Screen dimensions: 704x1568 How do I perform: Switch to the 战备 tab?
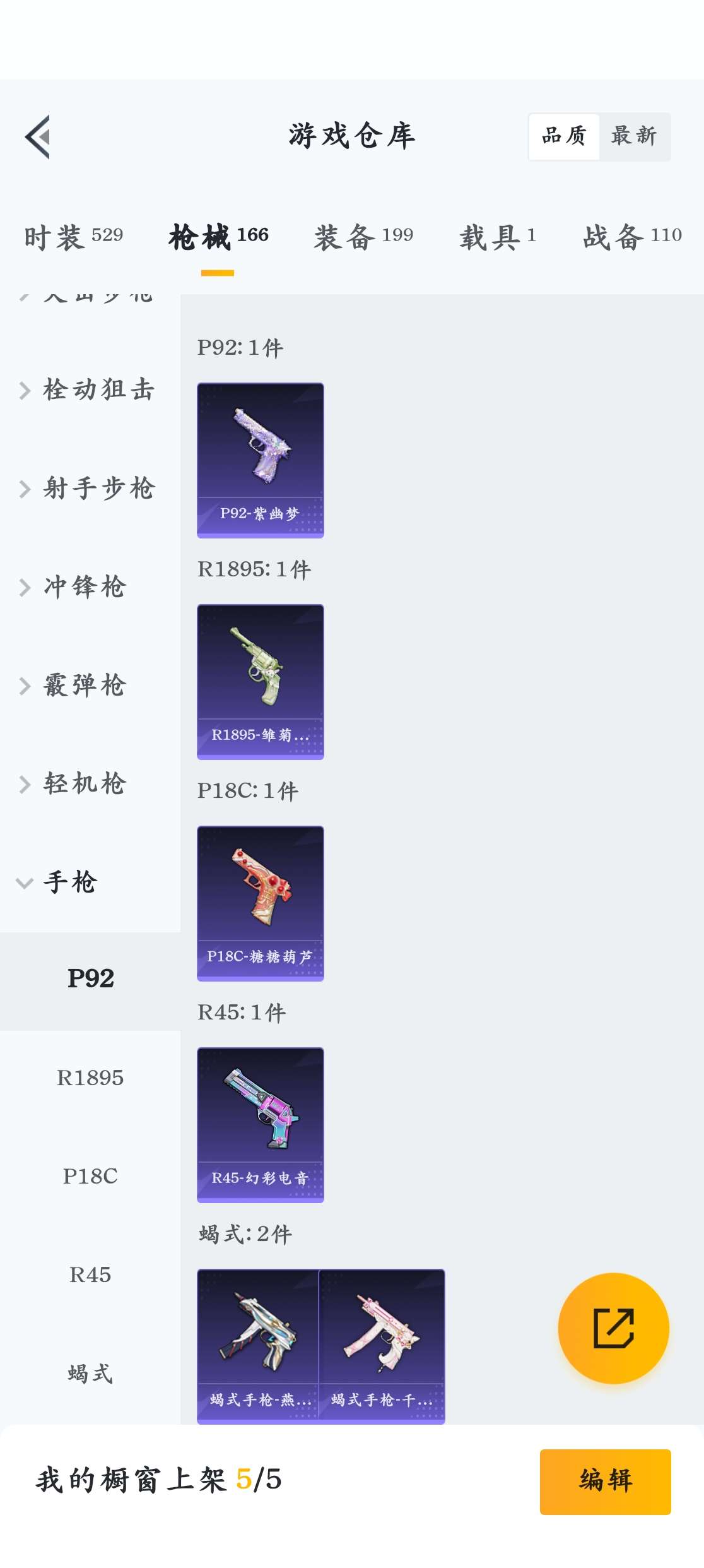632,237
